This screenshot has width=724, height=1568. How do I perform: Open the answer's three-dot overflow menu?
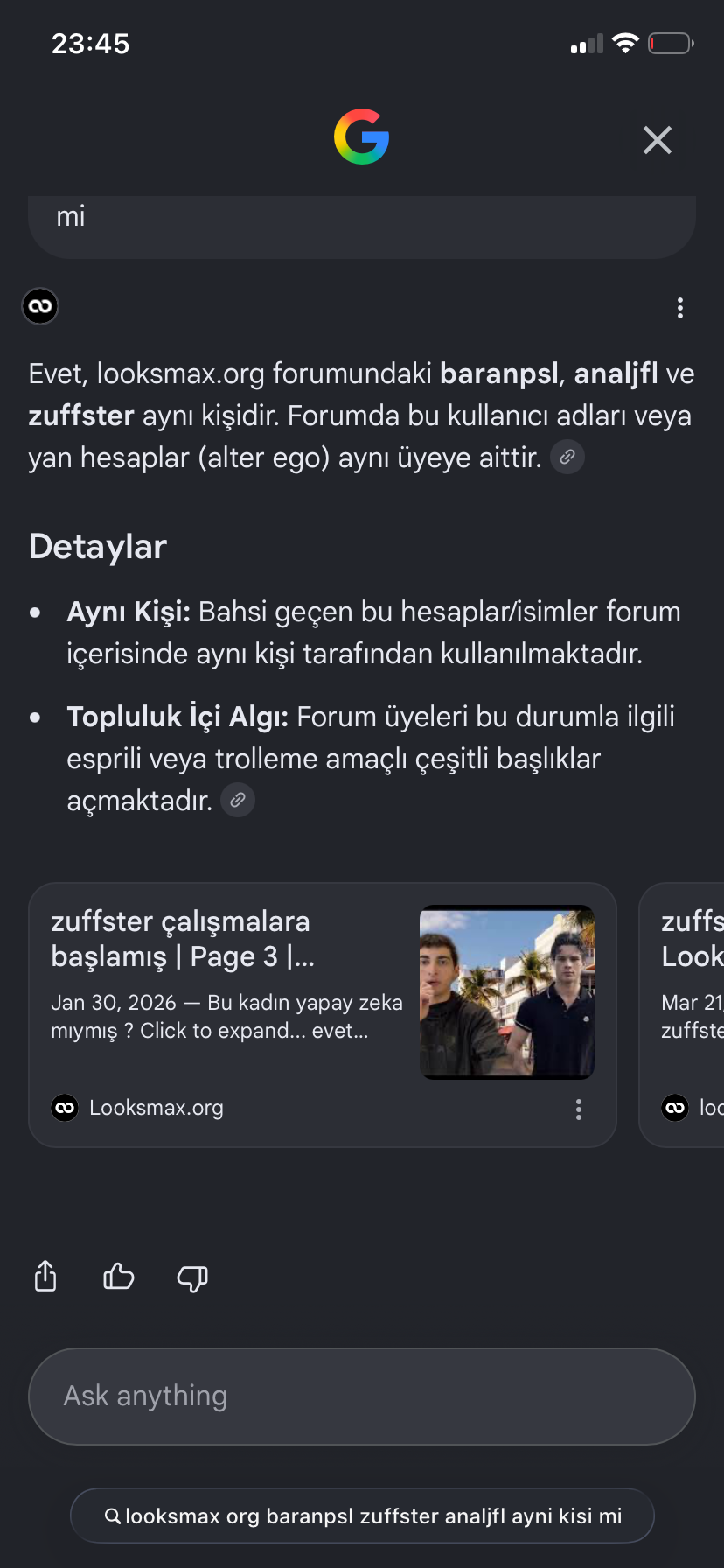680,308
